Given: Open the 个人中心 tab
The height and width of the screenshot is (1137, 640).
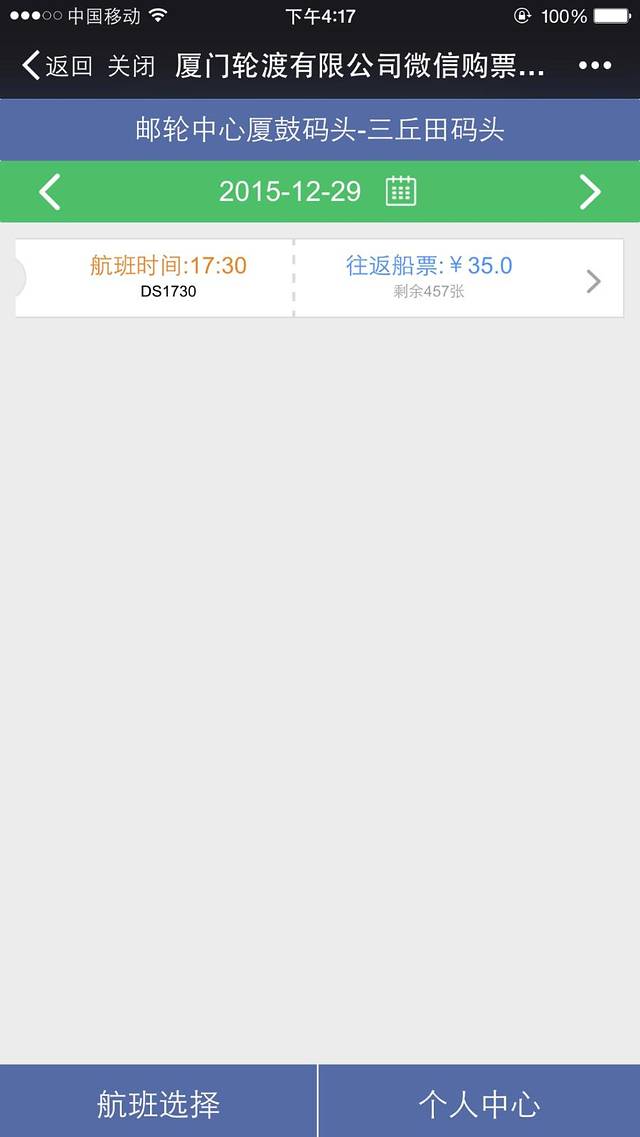Looking at the screenshot, I should tap(479, 1103).
